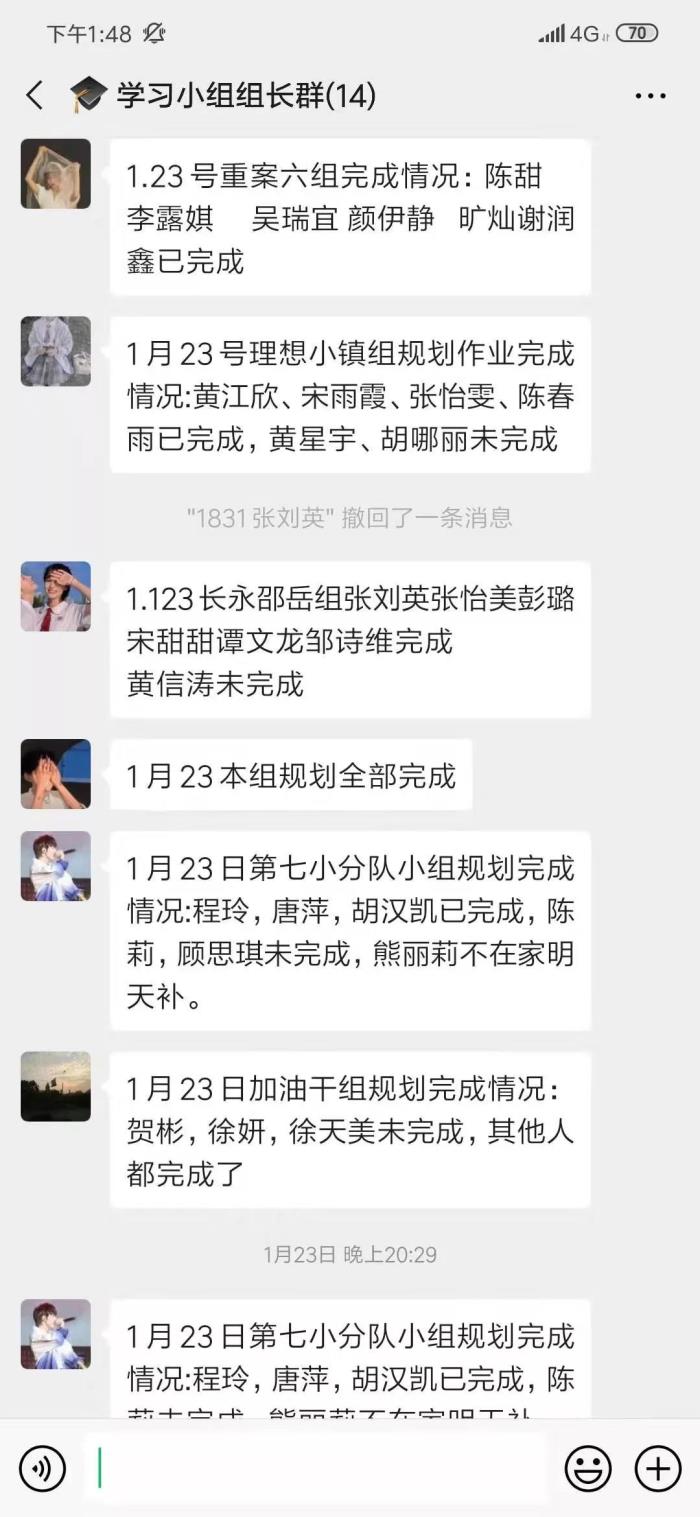Tap avatar beside 理想小镇组 message
700x1517 pixels.
click(x=56, y=352)
